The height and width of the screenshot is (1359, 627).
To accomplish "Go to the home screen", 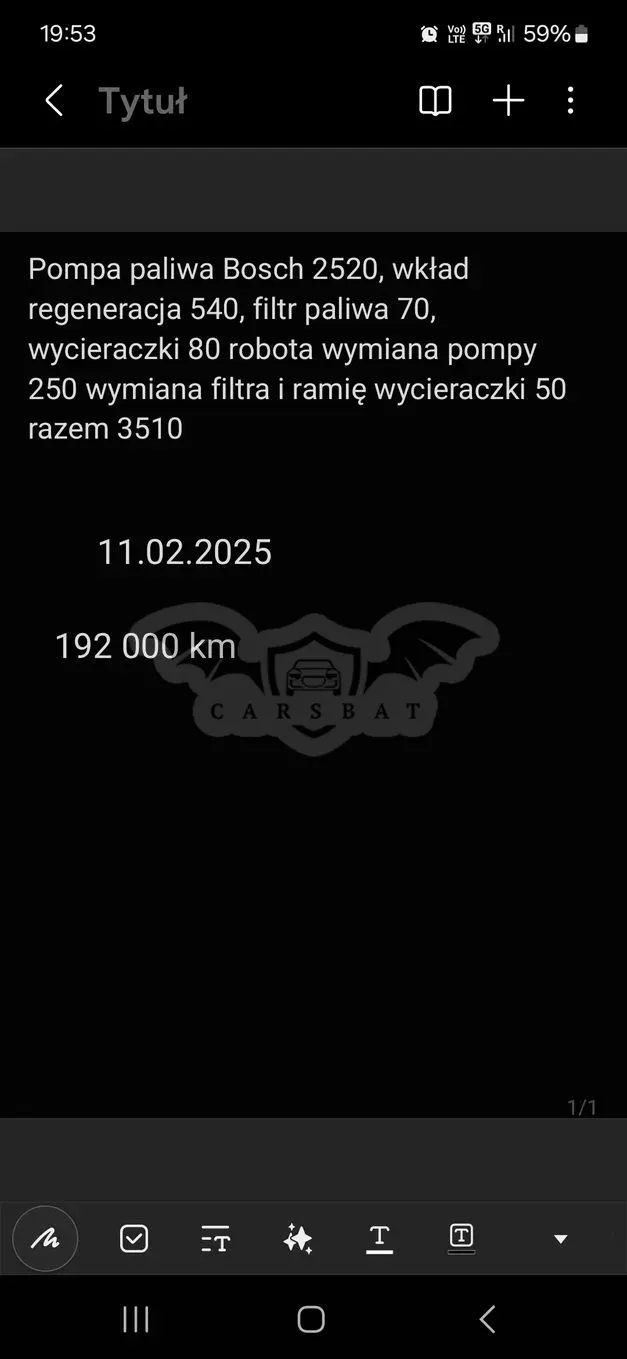I will [x=311, y=1319].
